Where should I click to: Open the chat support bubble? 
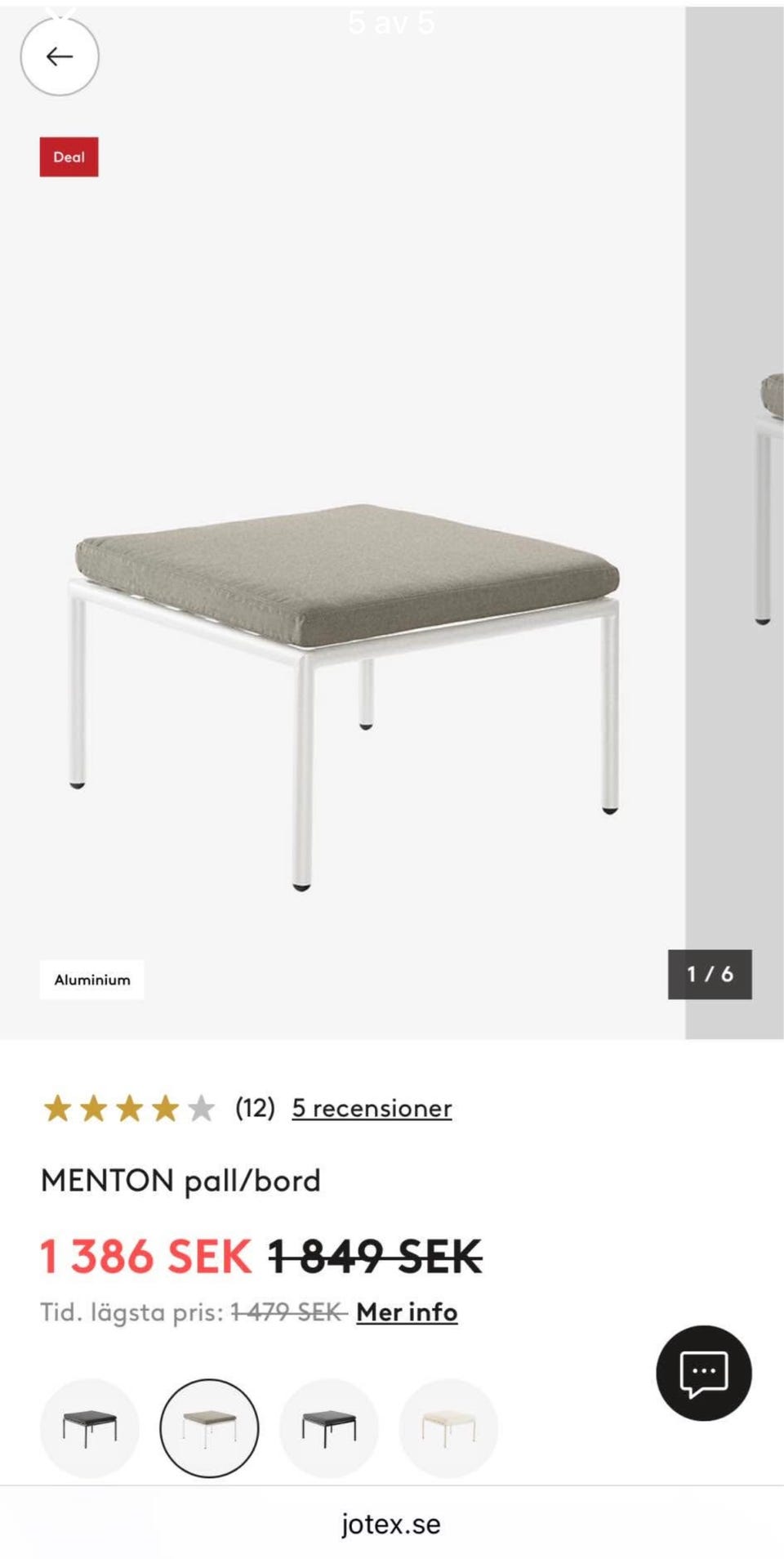(703, 1374)
